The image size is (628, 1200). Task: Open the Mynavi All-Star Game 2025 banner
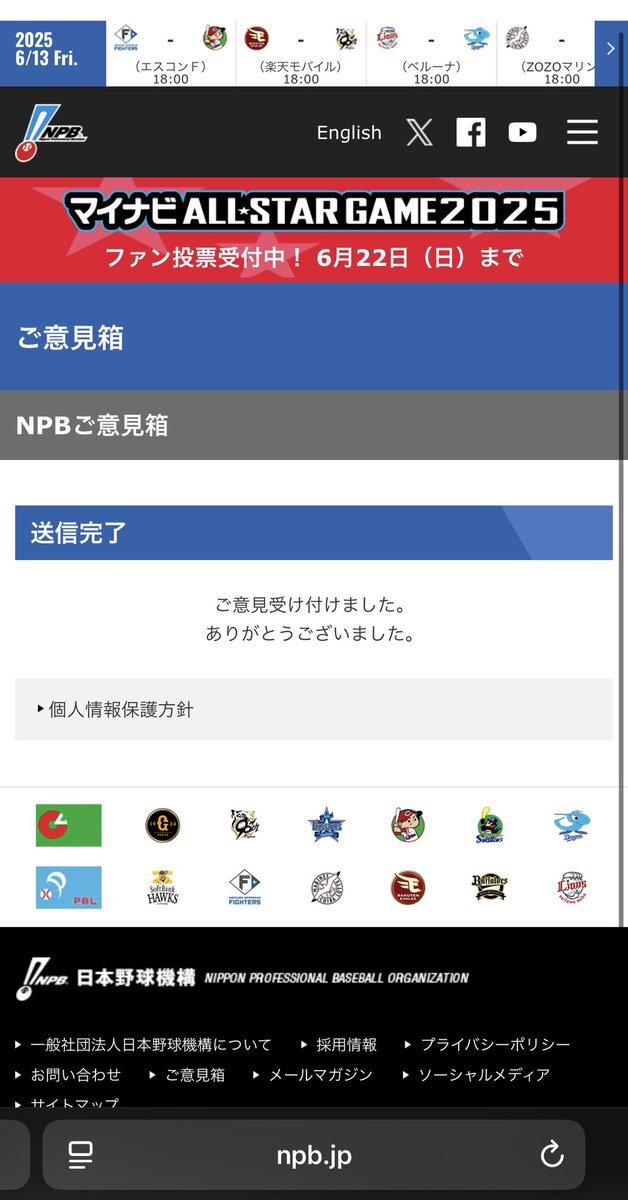(x=314, y=230)
